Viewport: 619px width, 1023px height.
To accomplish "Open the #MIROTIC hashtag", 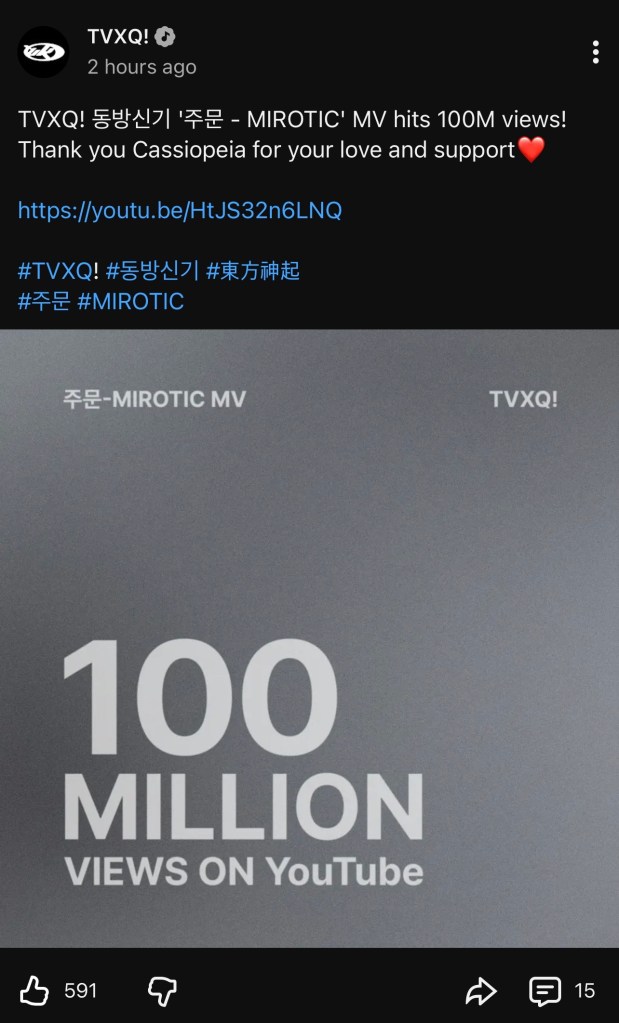I will tap(131, 301).
